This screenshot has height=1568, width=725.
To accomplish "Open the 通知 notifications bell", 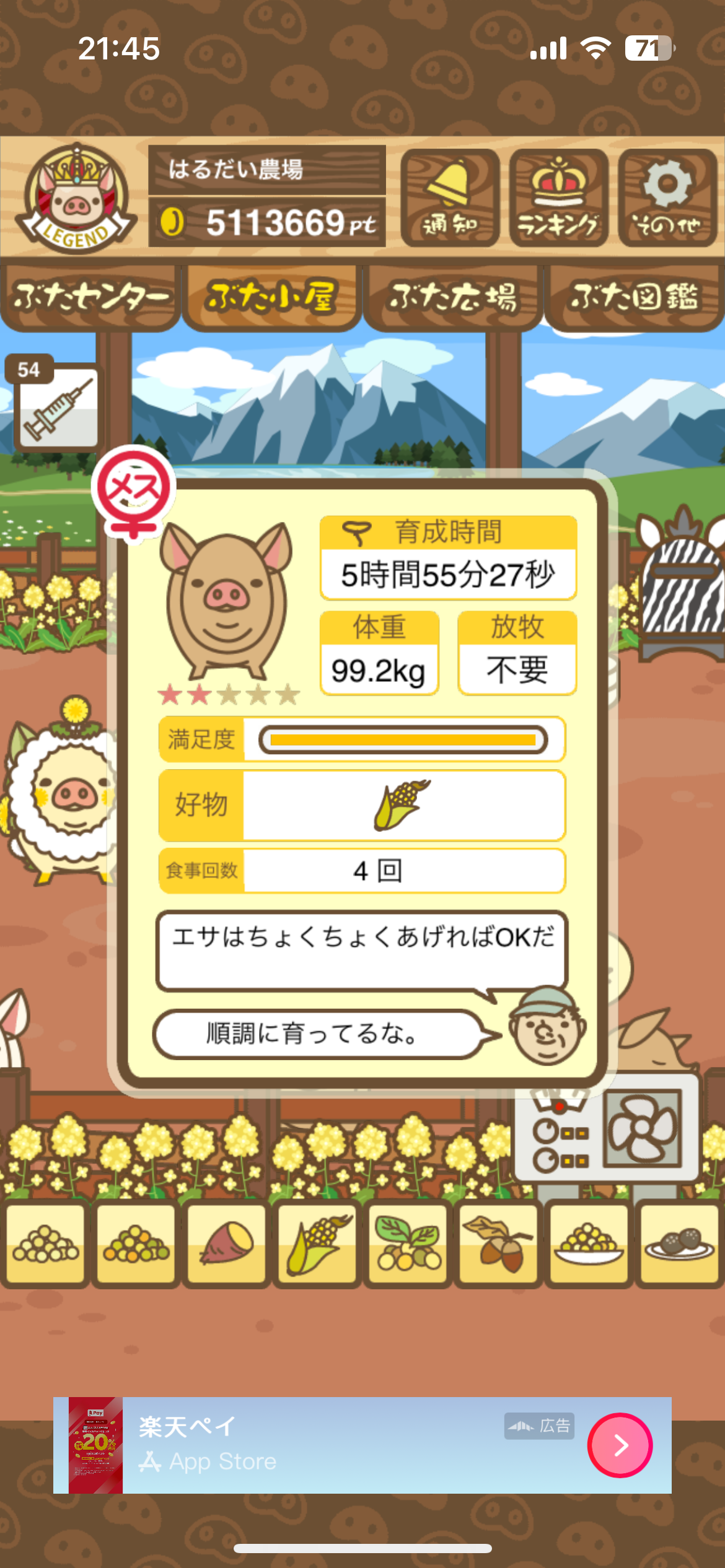I will 450,198.
